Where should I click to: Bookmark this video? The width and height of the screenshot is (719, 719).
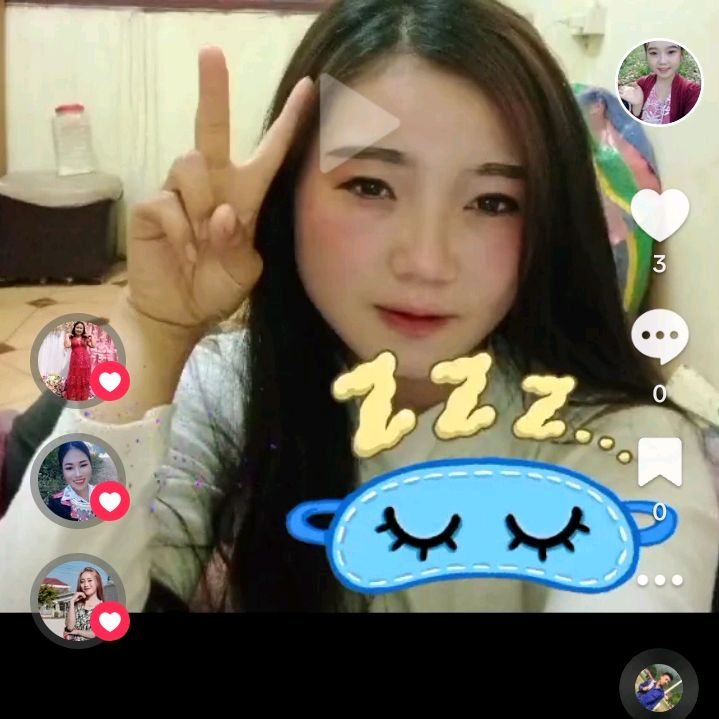point(660,462)
